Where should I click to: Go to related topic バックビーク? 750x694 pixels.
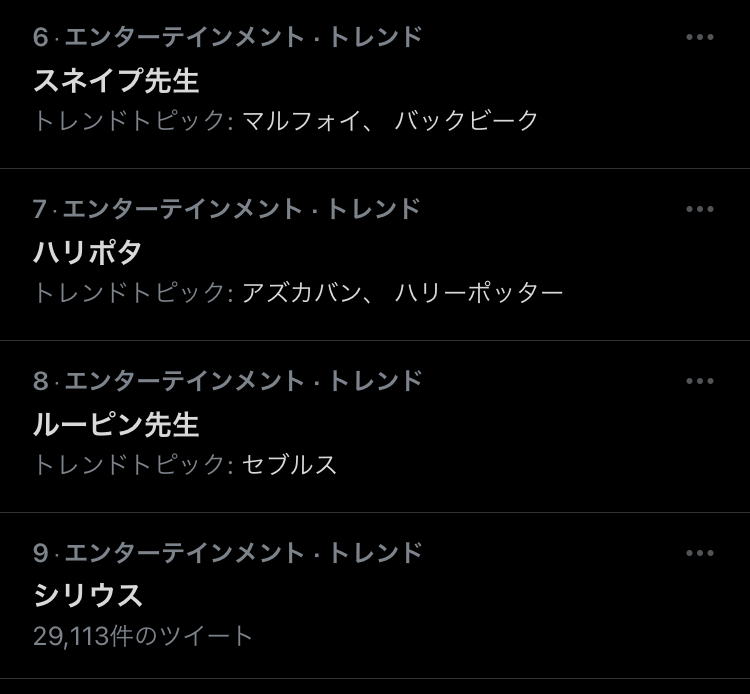point(466,121)
